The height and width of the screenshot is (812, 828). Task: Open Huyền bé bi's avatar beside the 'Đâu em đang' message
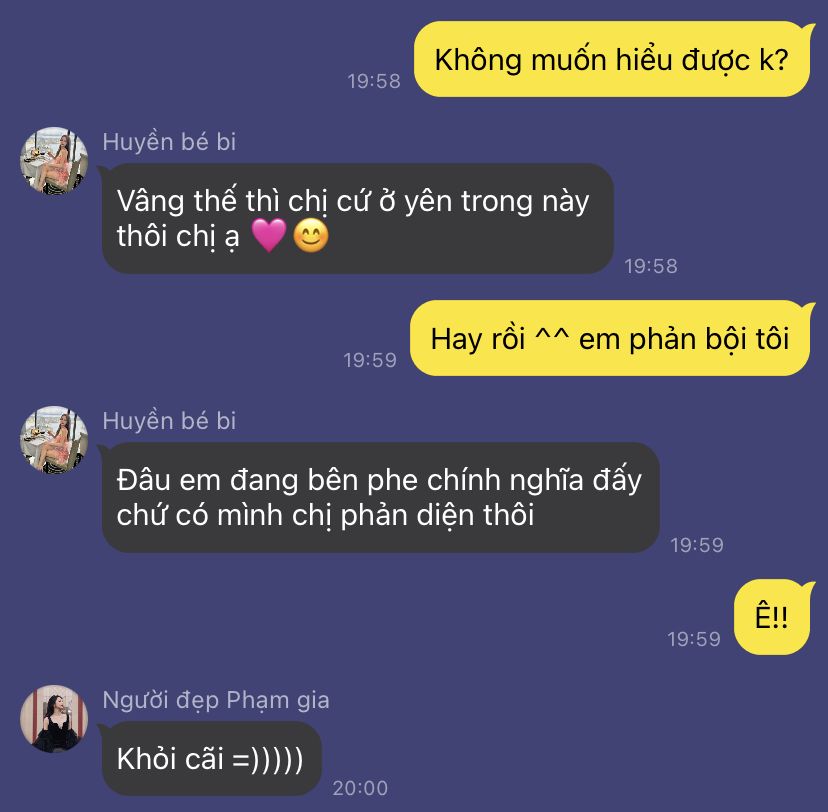(x=54, y=440)
